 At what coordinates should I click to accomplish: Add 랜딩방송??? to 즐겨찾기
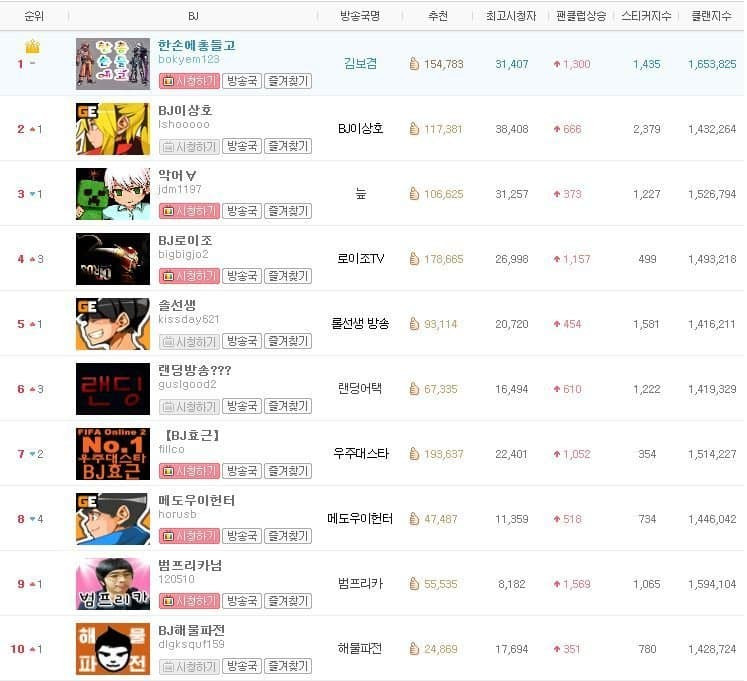coord(288,406)
